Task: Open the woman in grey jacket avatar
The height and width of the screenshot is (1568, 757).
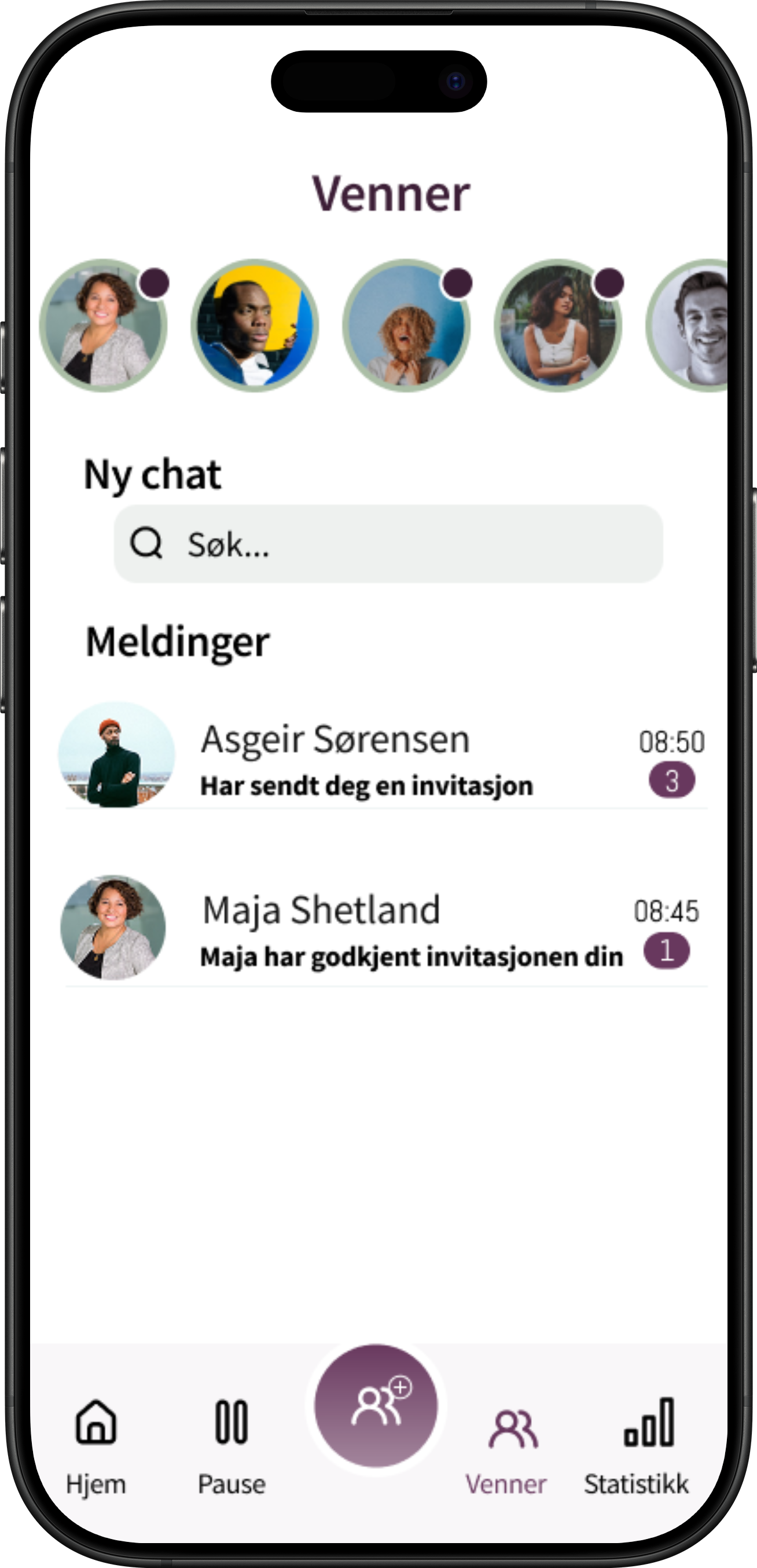Action: (x=104, y=325)
